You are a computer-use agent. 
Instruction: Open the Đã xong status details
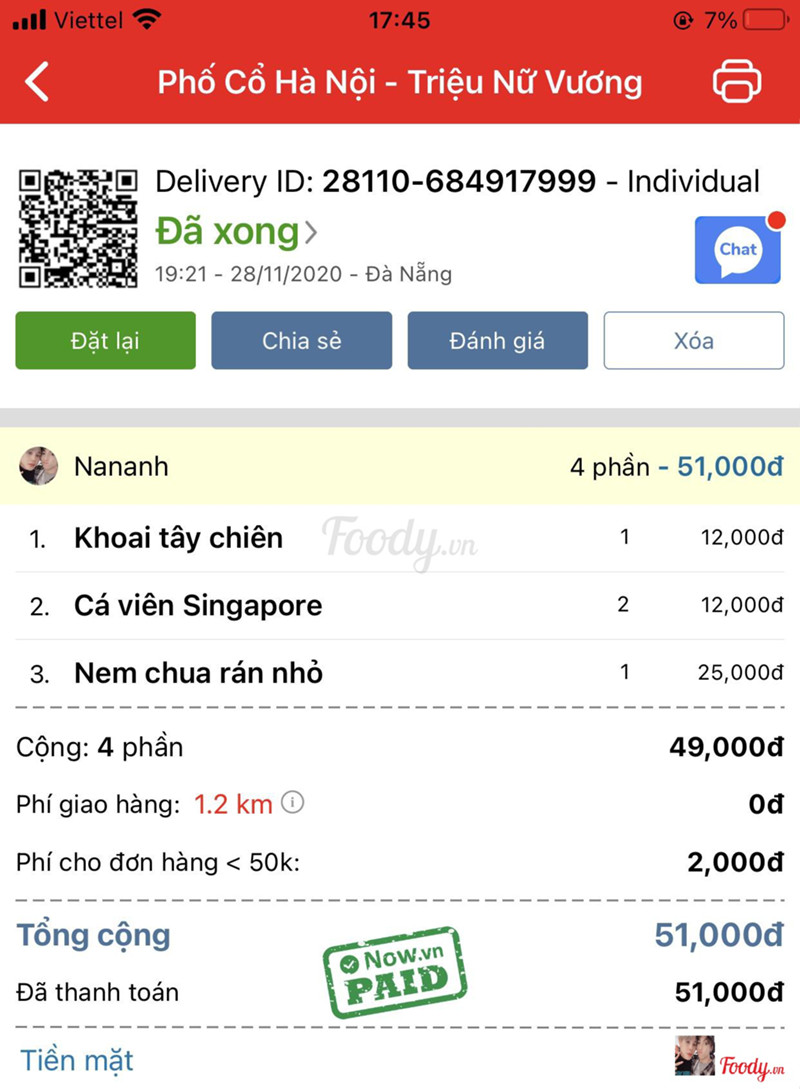[x=236, y=233]
